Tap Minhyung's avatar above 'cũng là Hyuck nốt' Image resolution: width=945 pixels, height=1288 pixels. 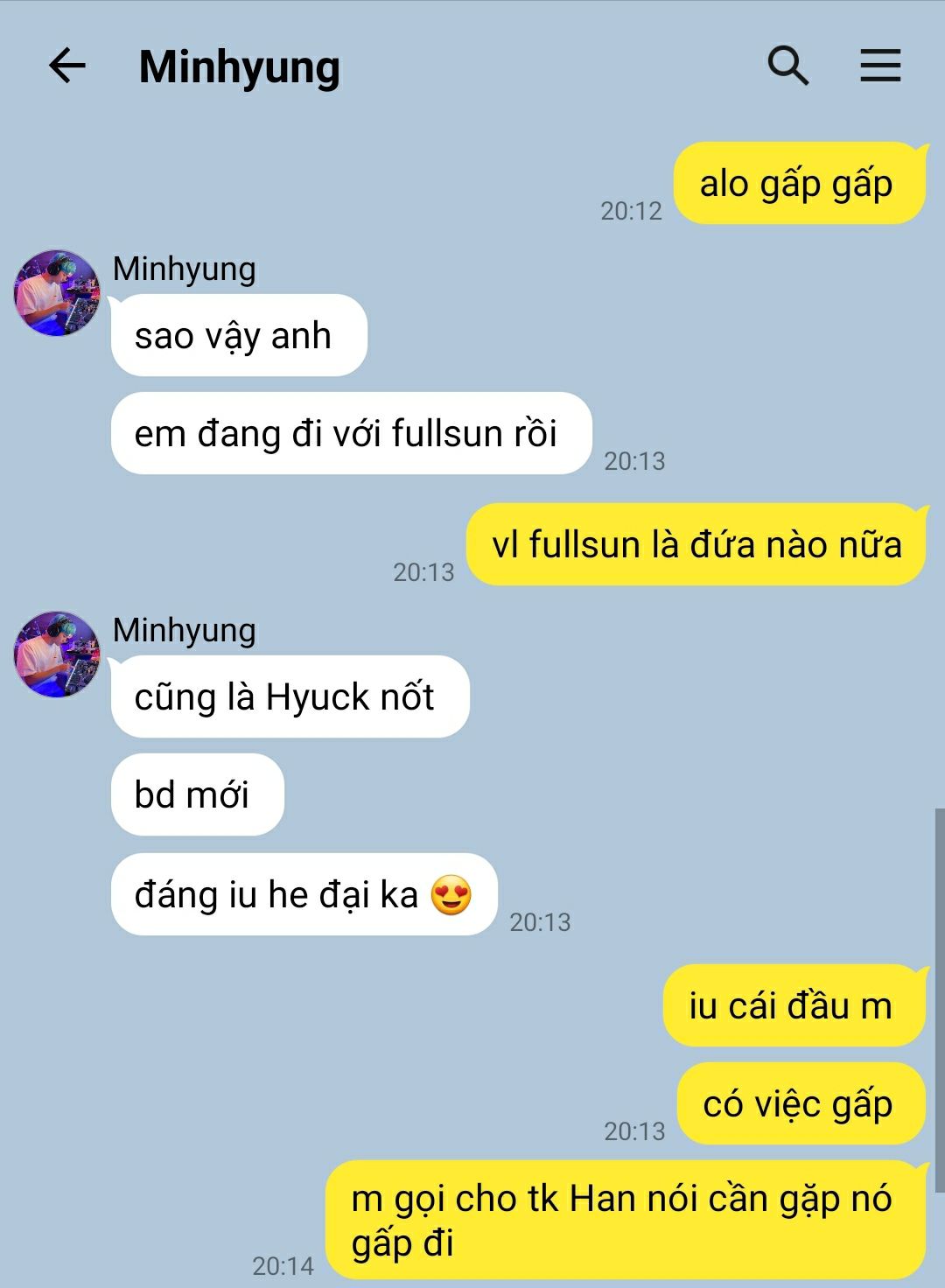point(57,654)
